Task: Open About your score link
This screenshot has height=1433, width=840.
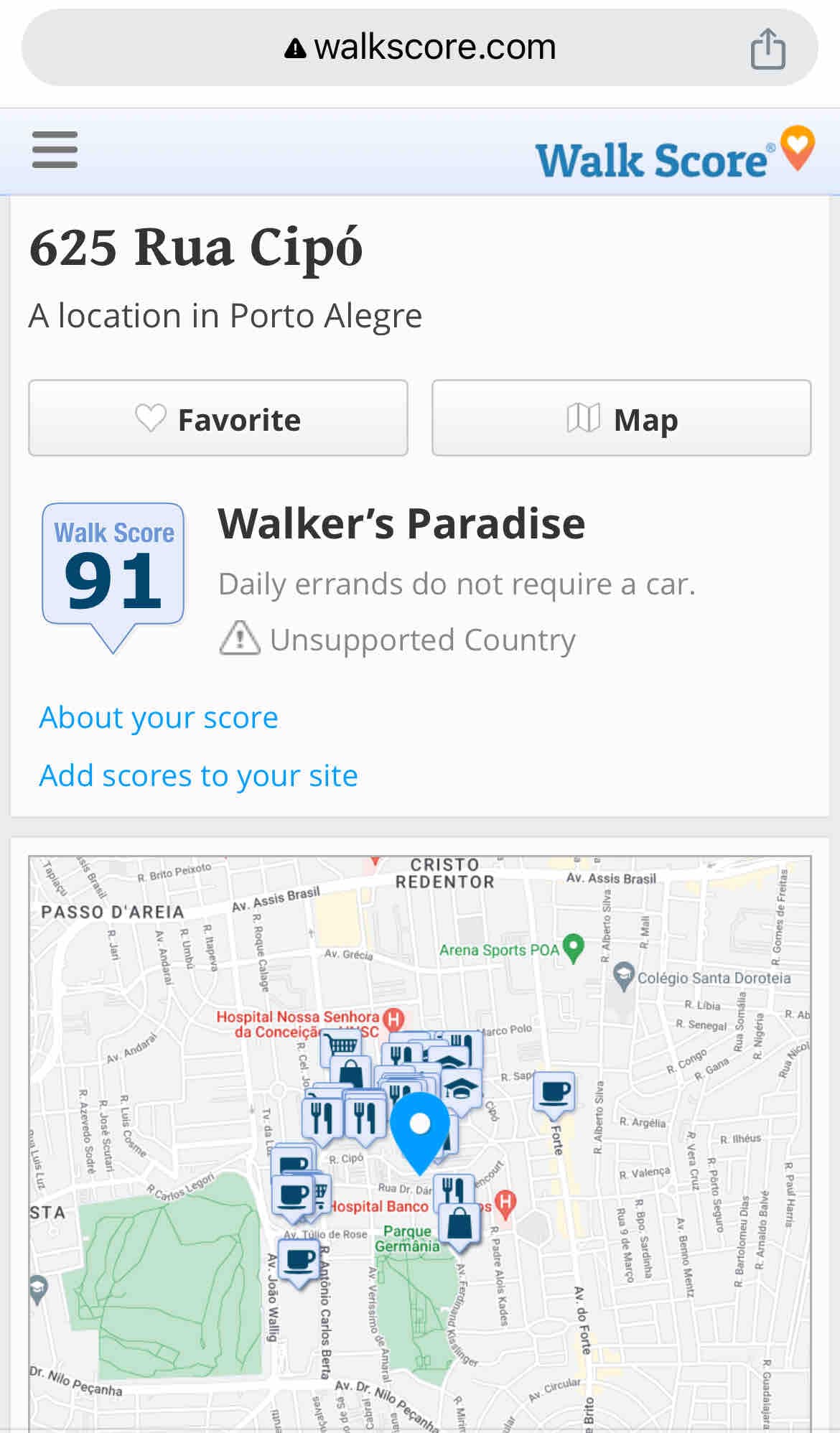Action: pos(159,717)
